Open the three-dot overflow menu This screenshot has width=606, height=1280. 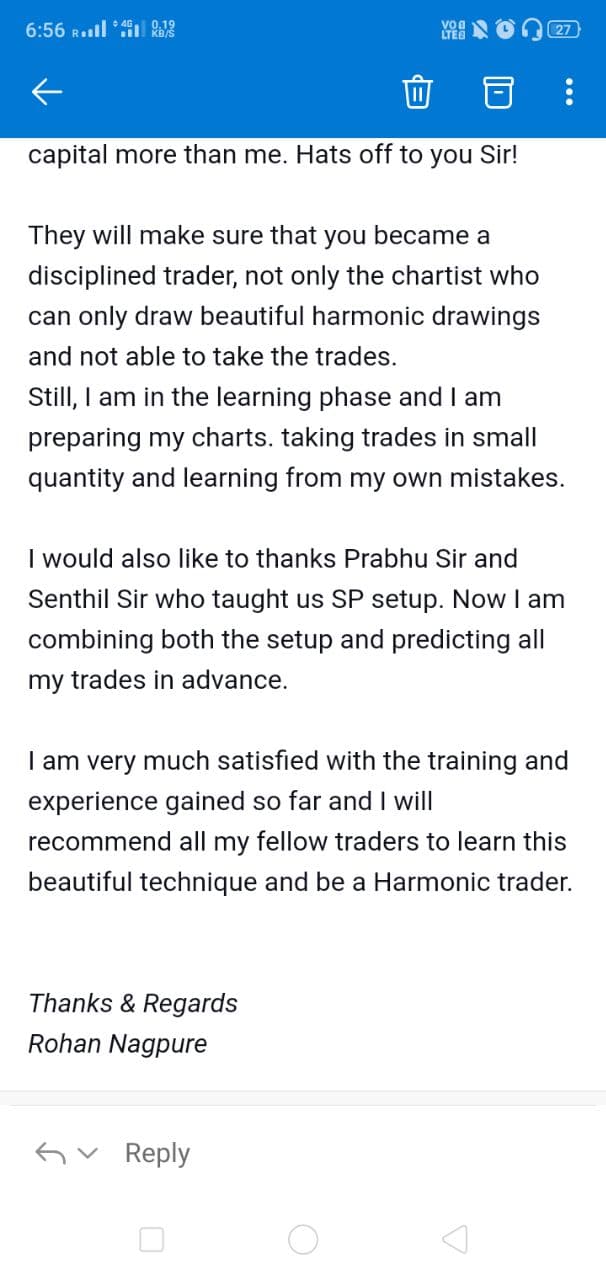click(569, 92)
